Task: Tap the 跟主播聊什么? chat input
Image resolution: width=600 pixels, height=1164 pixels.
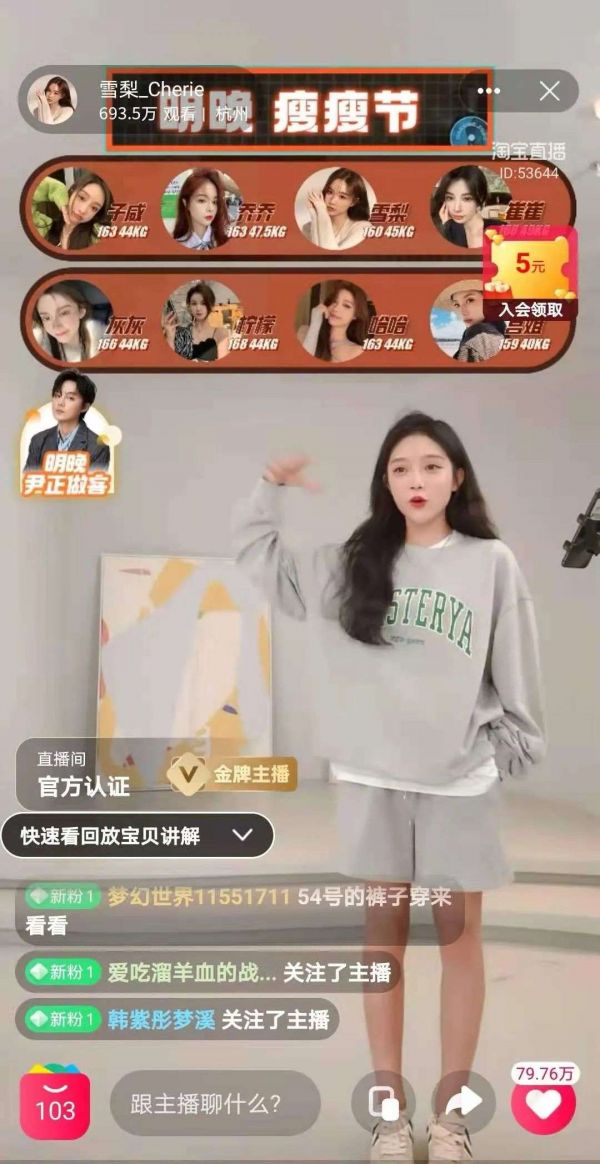Action: tap(214, 1104)
